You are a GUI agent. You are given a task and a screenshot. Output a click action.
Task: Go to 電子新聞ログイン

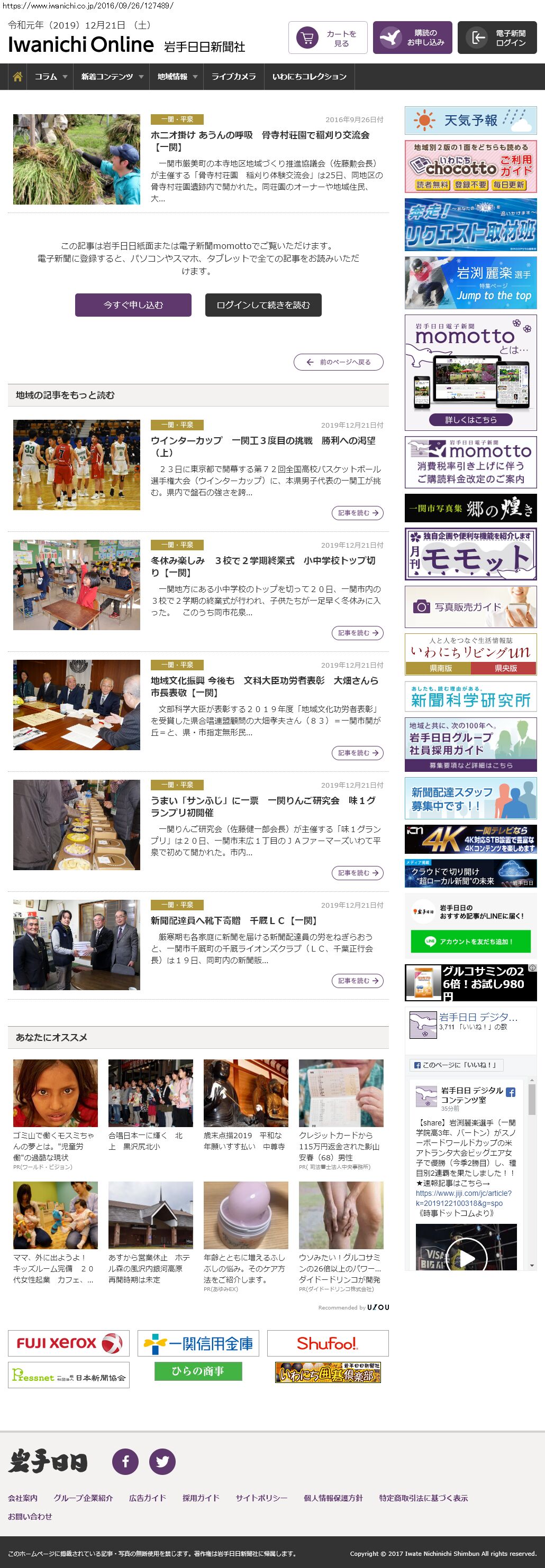coord(497,38)
